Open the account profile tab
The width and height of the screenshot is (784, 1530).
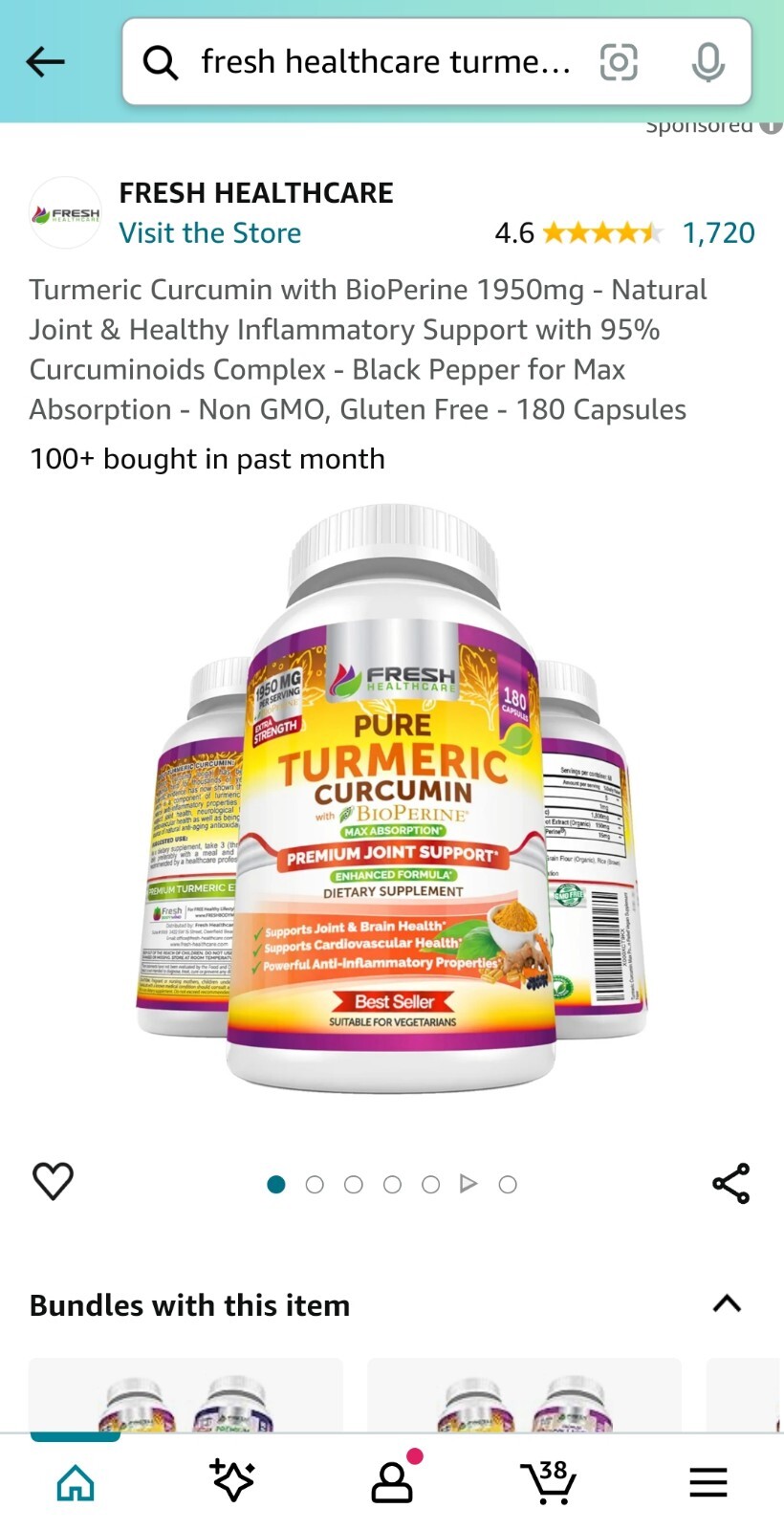tap(392, 1482)
